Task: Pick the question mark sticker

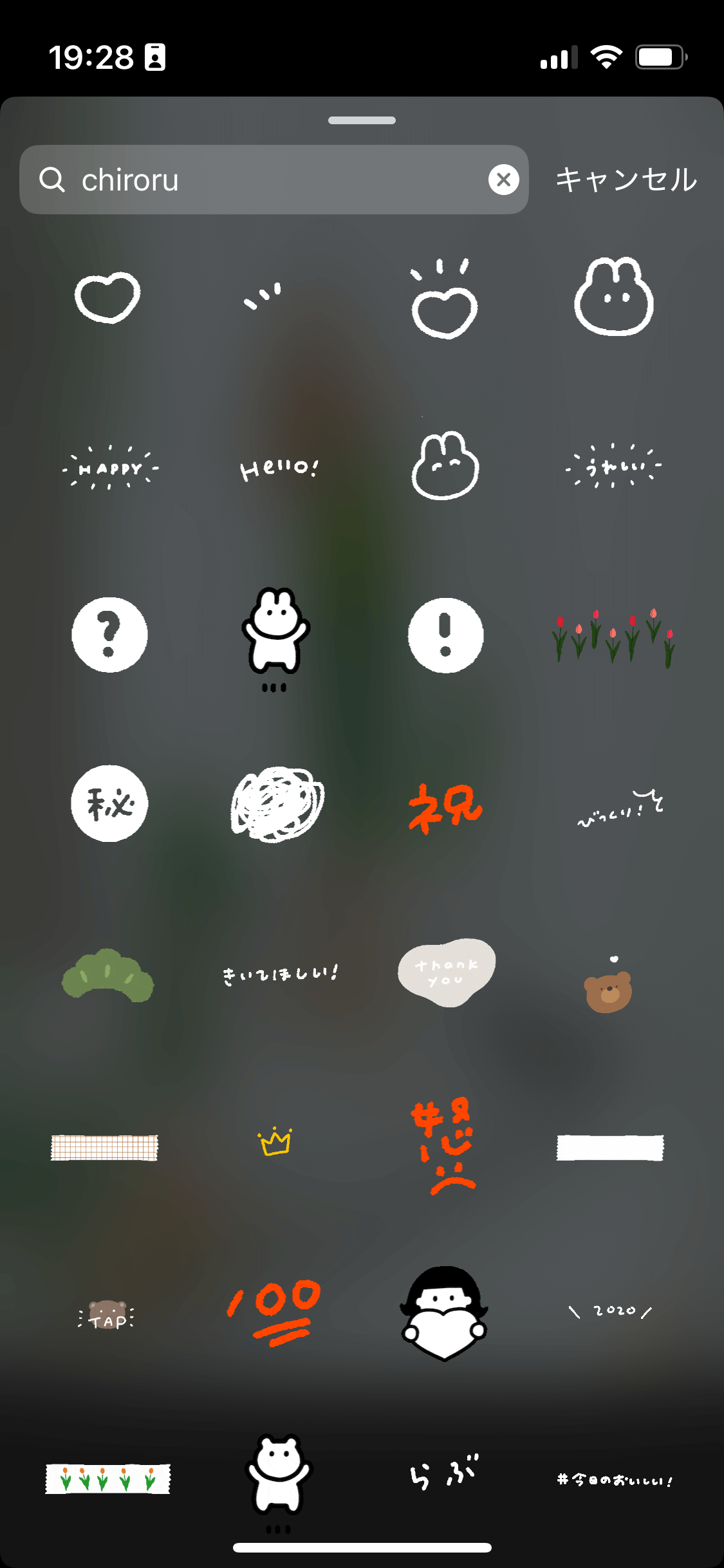Action: coord(108,634)
